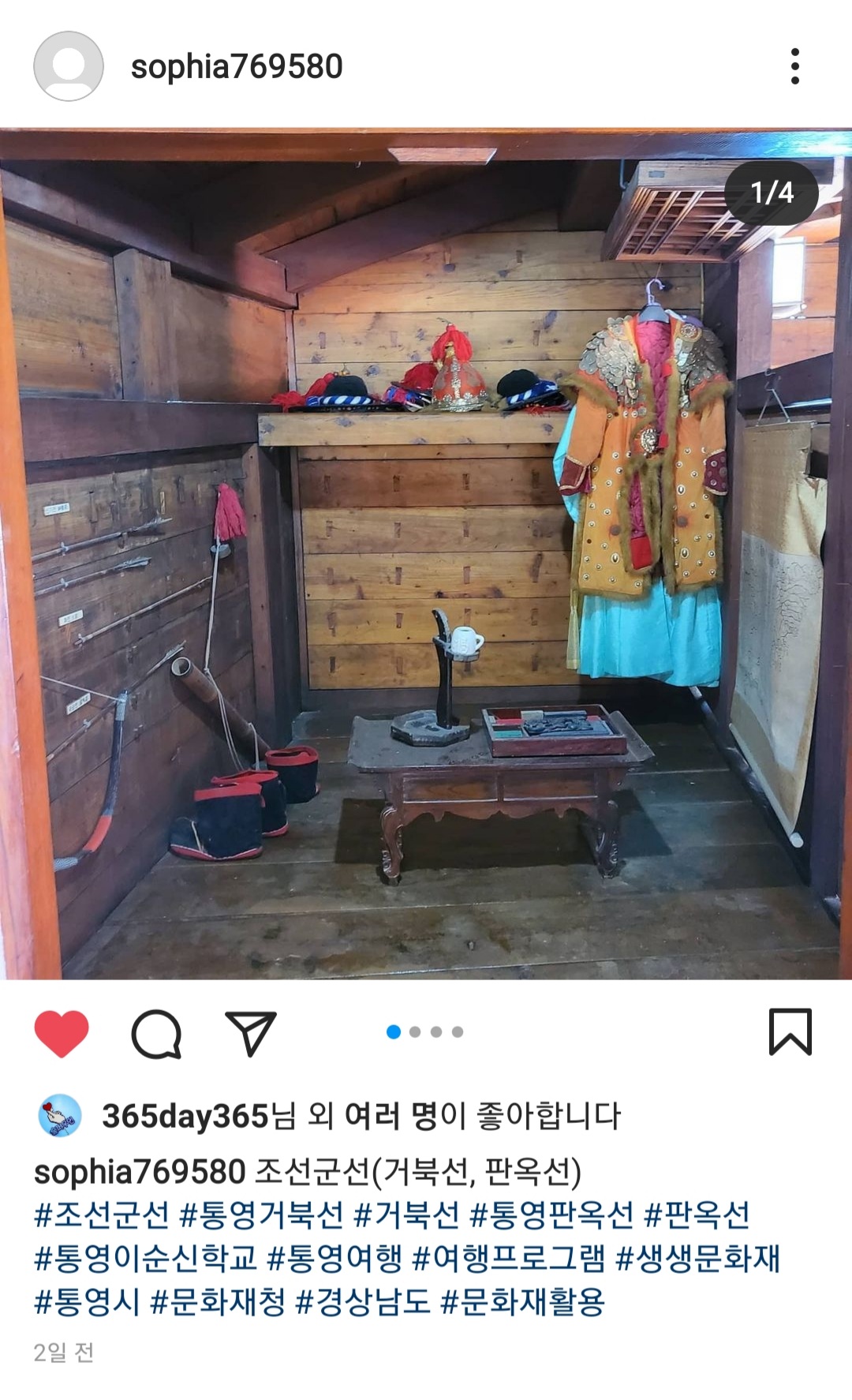
Task: Open the #경상남도 hashtag
Action: tap(363, 1302)
